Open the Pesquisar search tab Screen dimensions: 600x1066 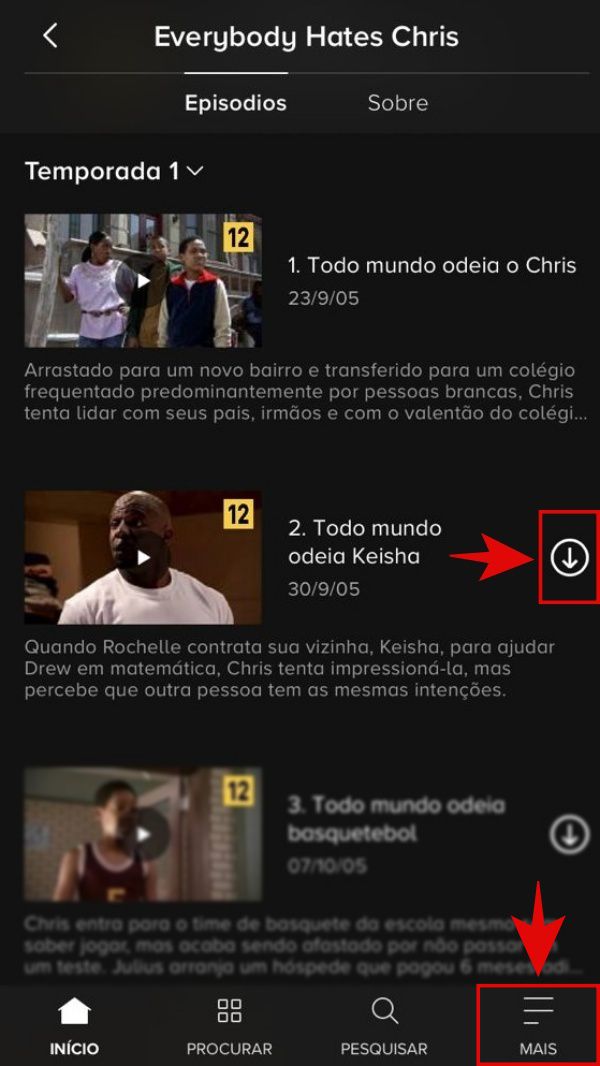384,1026
